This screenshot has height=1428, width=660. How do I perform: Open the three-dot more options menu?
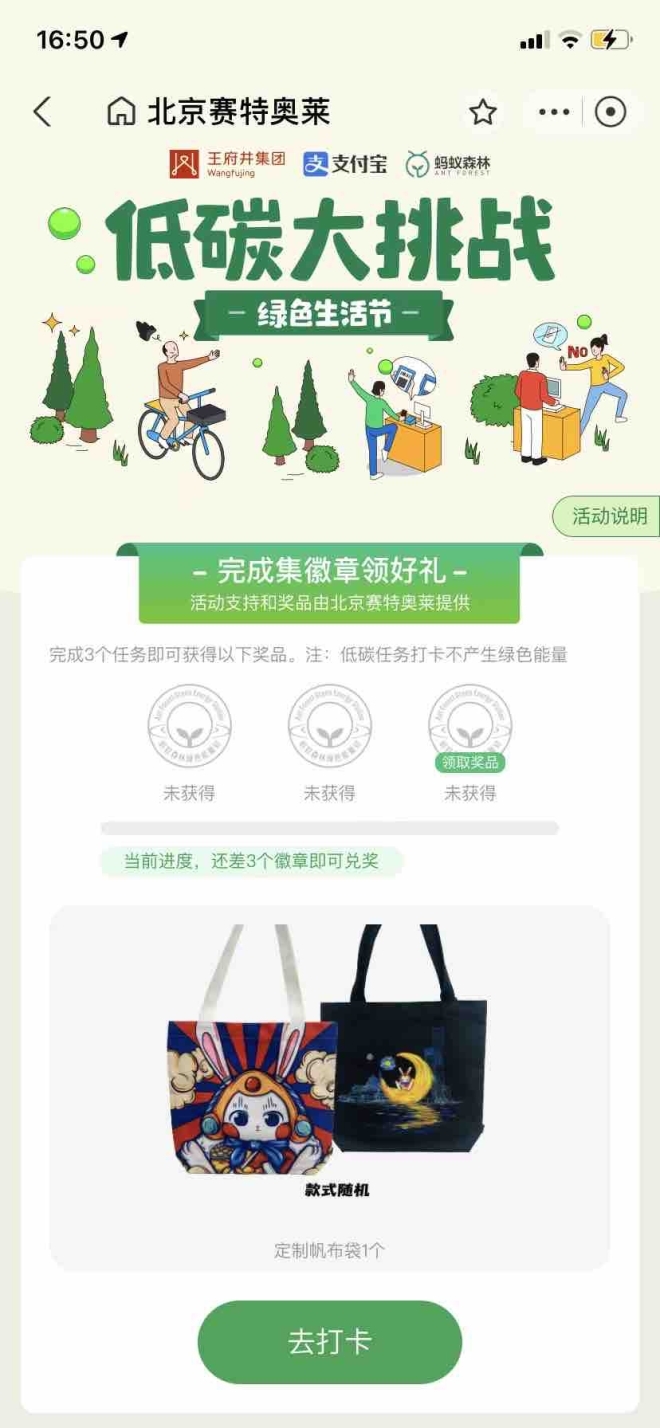554,112
